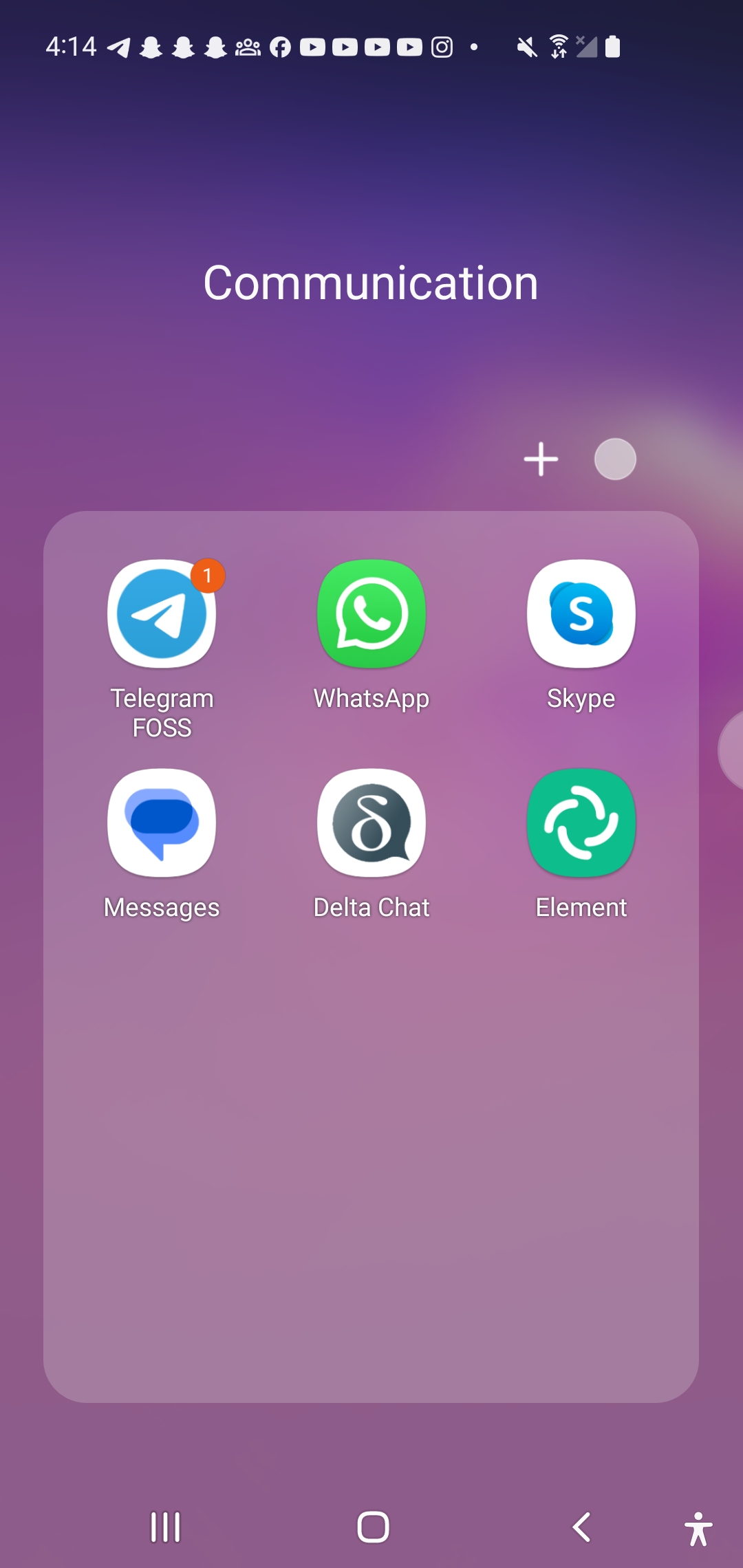Go to the home screen
This screenshot has width=743, height=1568.
[x=373, y=1527]
